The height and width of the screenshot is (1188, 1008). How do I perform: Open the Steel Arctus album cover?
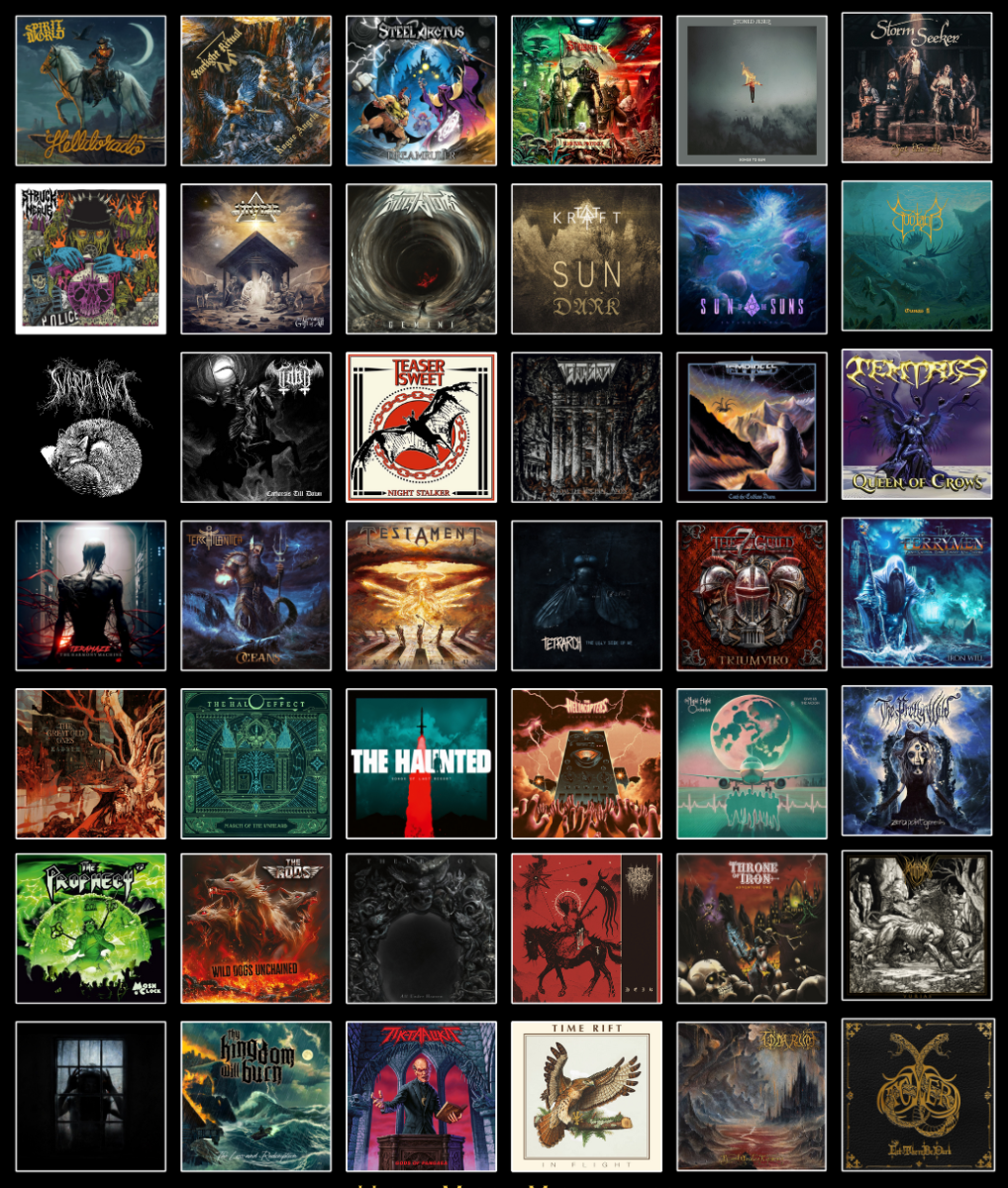click(421, 90)
